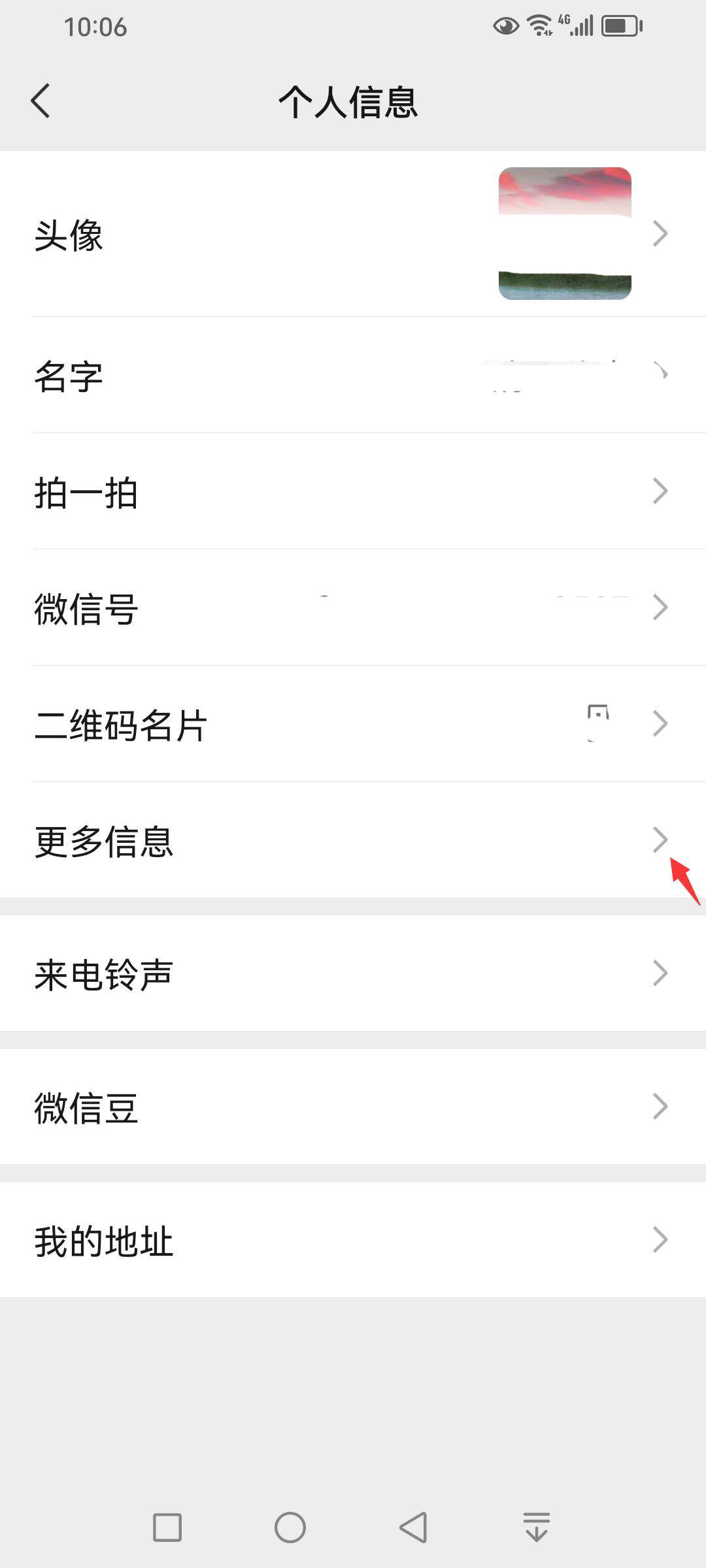The width and height of the screenshot is (706, 1568).
Task: Edit the 名字 name setting
Action: click(353, 376)
